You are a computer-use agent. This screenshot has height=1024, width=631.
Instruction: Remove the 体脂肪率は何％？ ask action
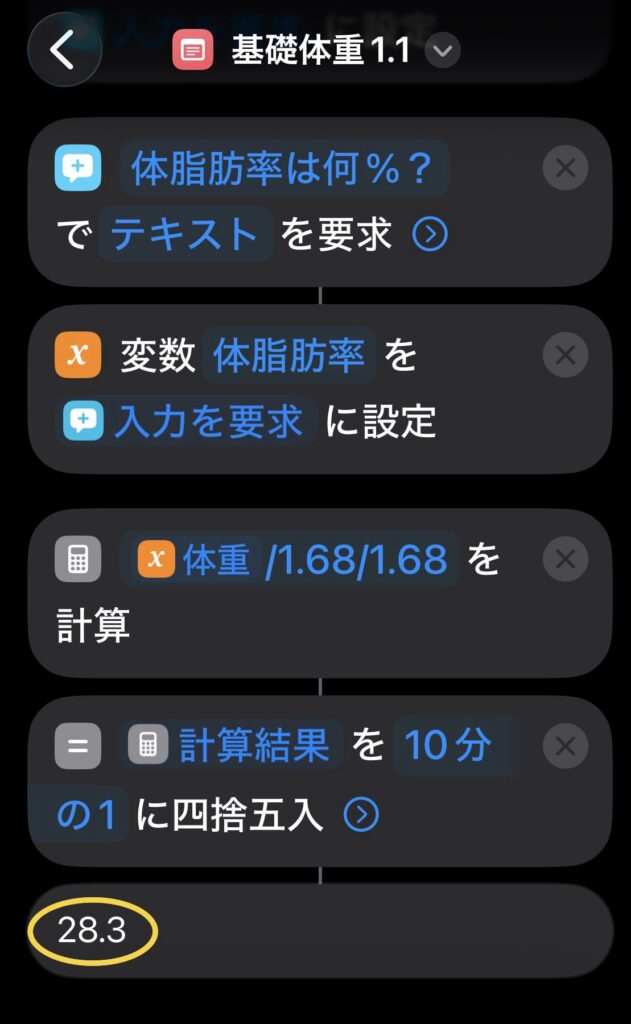[565, 168]
